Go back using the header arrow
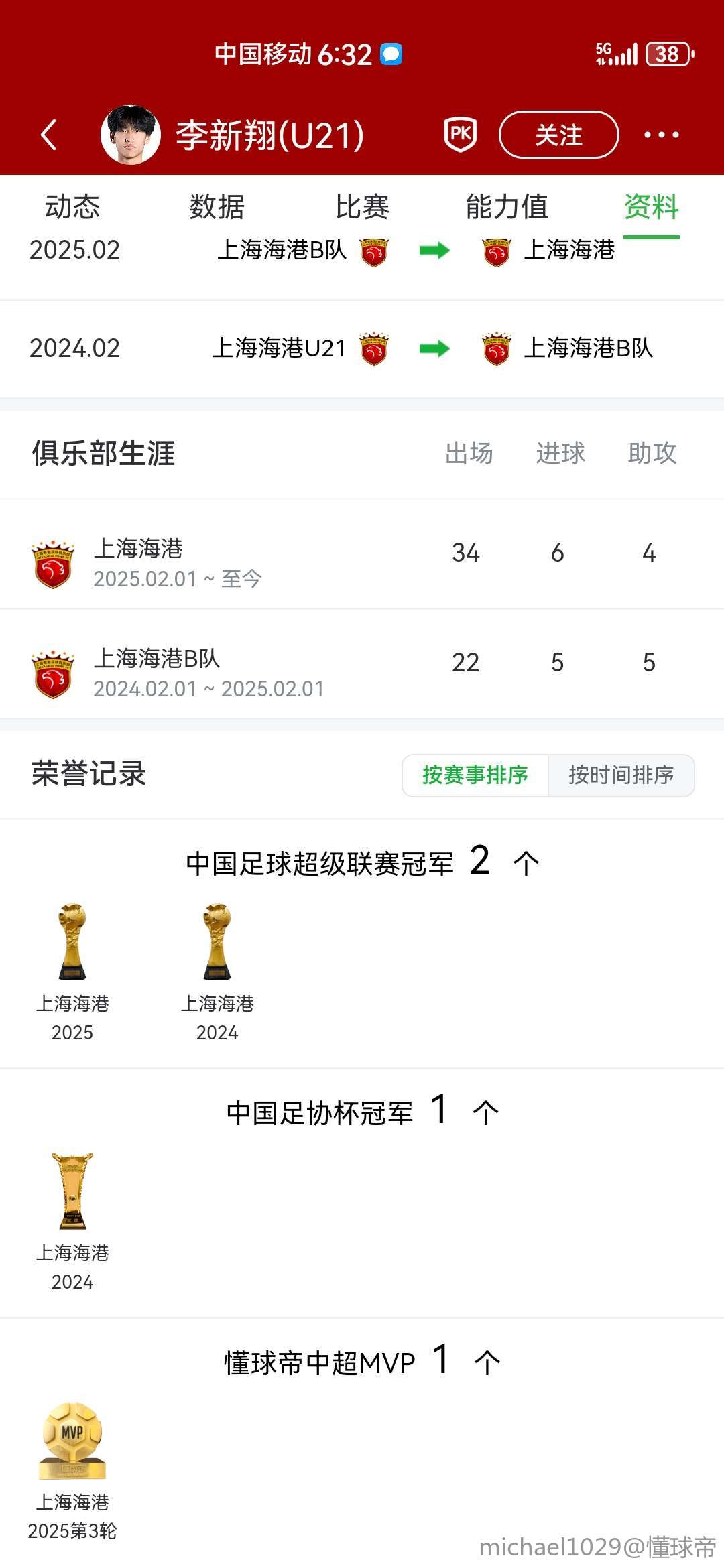The height and width of the screenshot is (1568, 724). point(48,135)
